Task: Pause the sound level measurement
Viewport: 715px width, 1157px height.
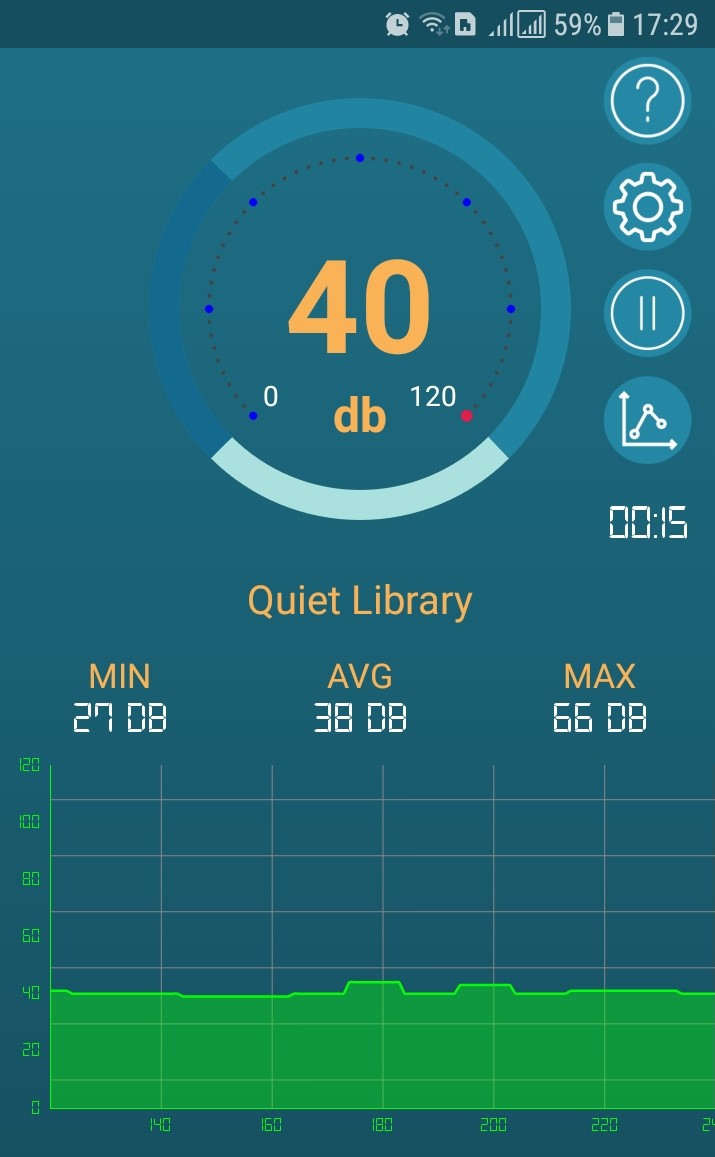Action: pos(647,313)
